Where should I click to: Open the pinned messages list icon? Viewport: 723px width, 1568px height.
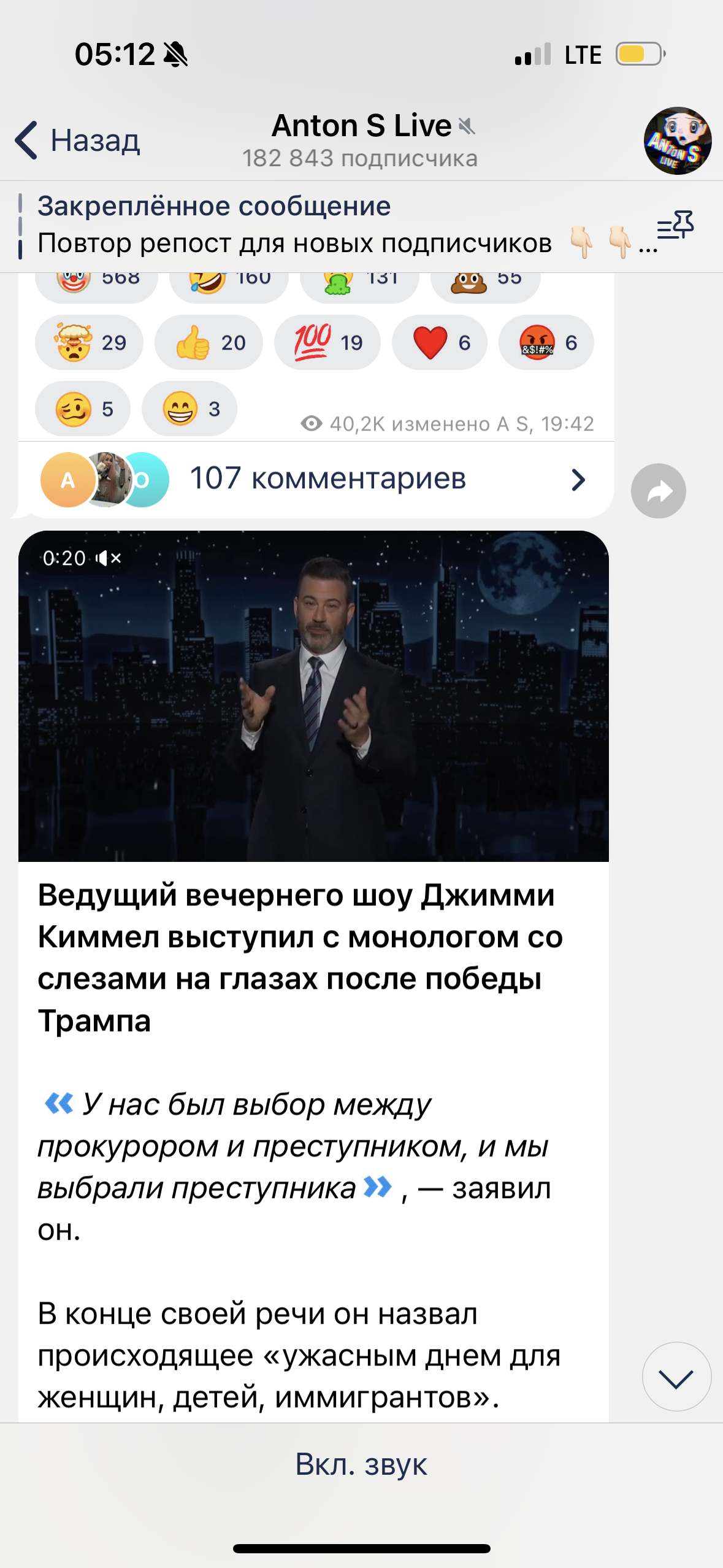click(x=675, y=226)
